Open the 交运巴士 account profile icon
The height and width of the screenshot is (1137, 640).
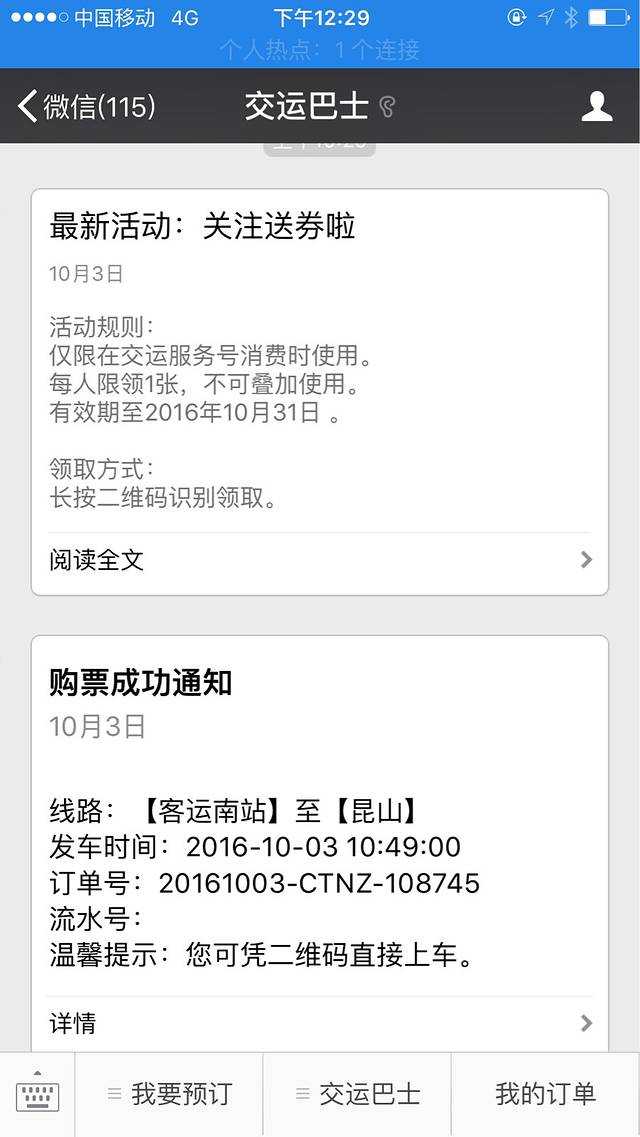(x=596, y=106)
